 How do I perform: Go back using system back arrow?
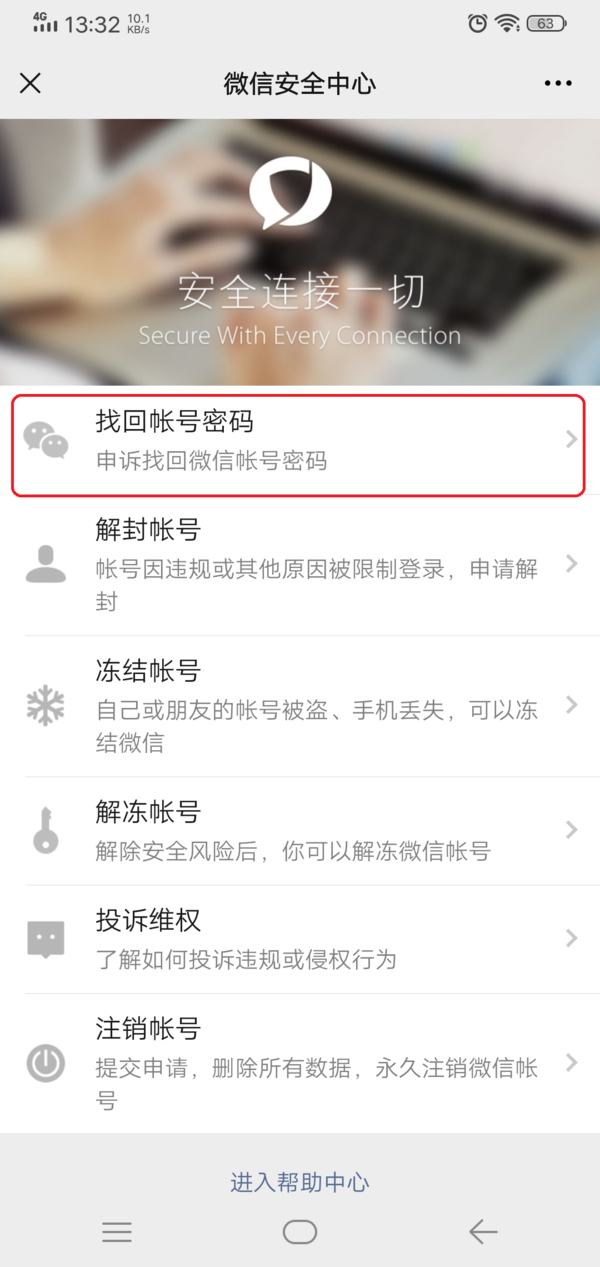point(483,1232)
